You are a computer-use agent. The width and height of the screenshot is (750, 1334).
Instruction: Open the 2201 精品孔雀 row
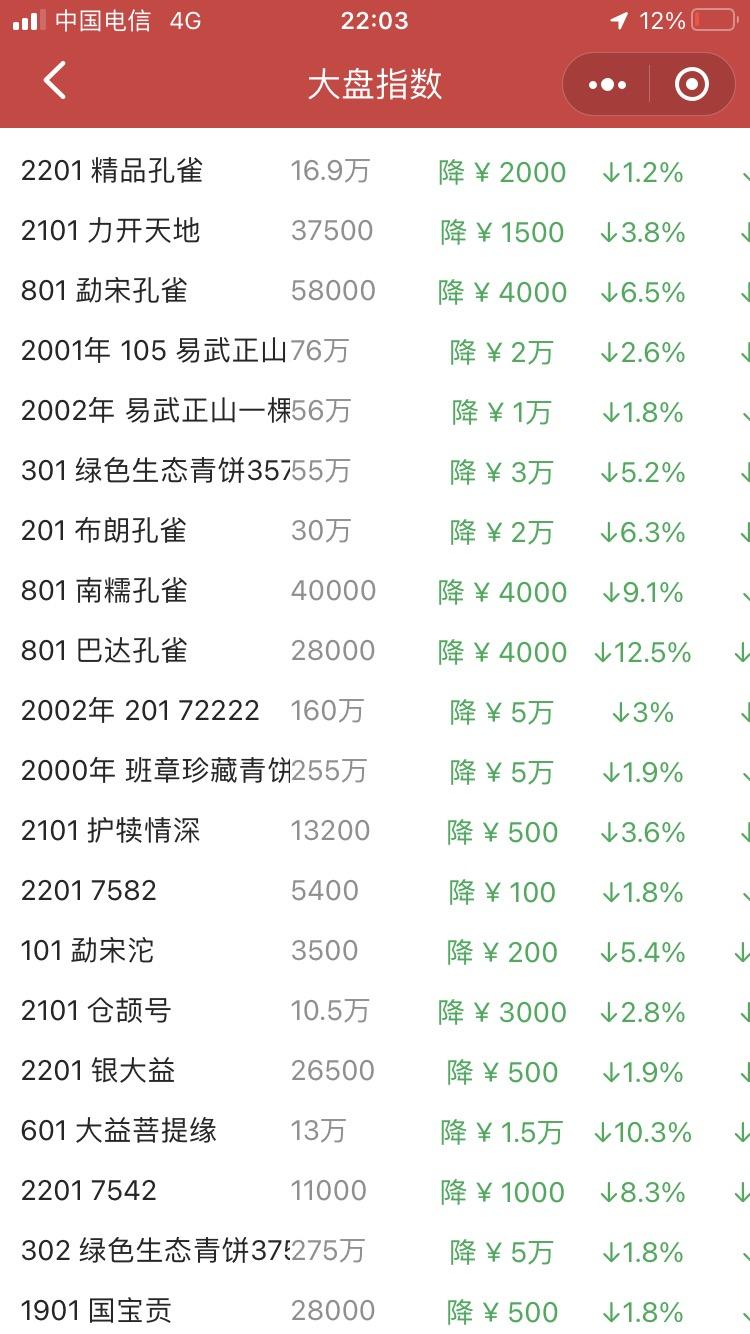coord(375,171)
